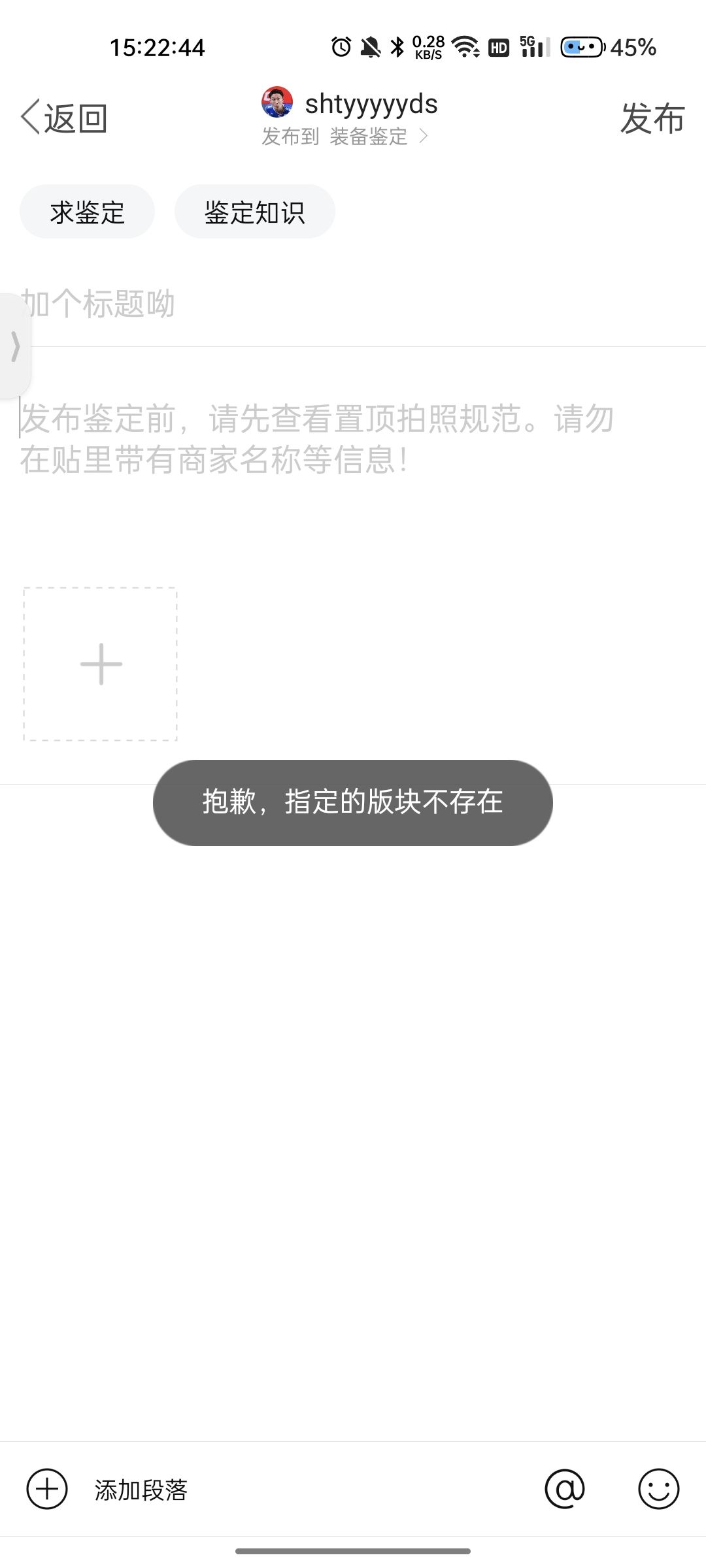Add an image with the plus box
Screen dimensions: 706x1568
click(x=101, y=664)
